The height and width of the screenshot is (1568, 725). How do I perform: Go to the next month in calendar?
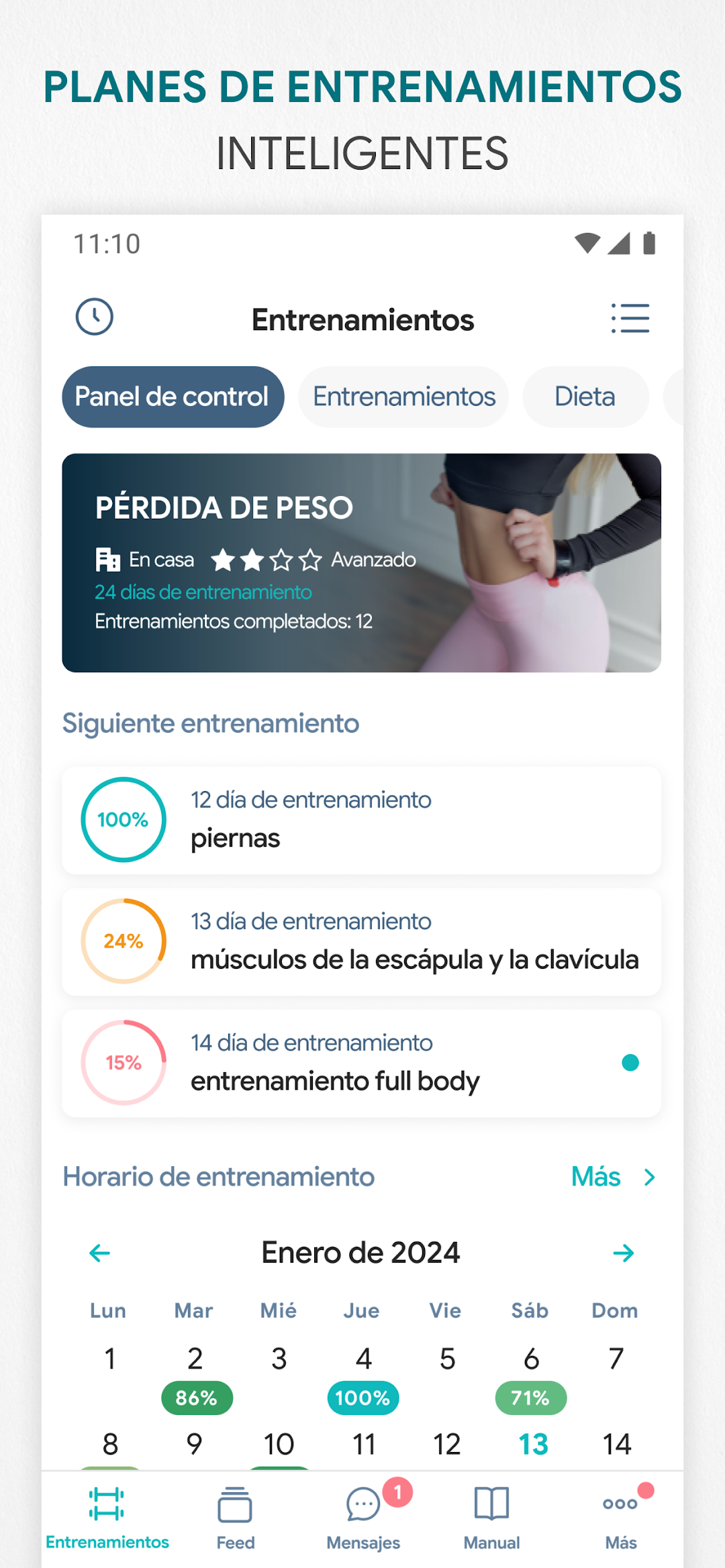pyautogui.click(x=623, y=1253)
